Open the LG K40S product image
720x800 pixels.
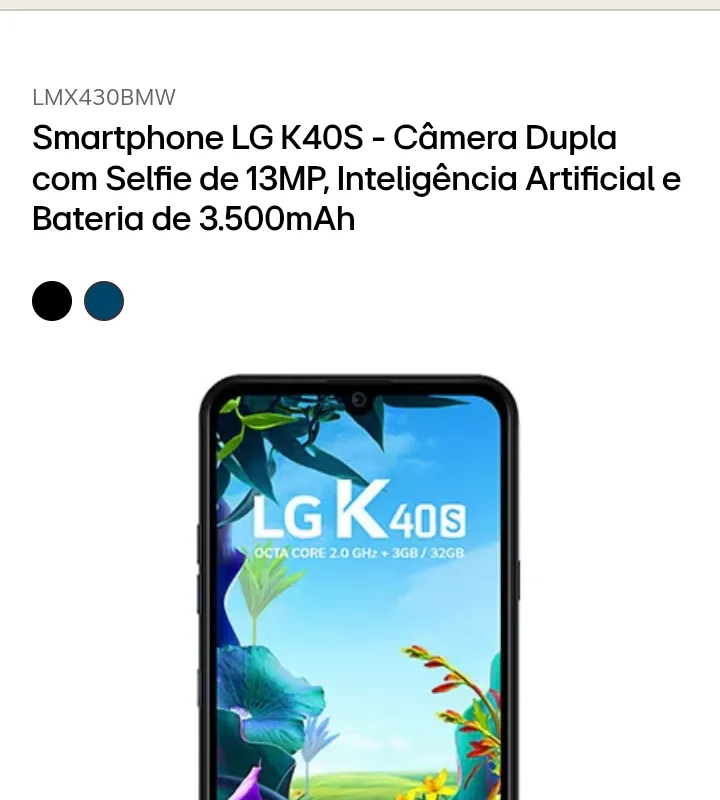pyautogui.click(x=359, y=590)
